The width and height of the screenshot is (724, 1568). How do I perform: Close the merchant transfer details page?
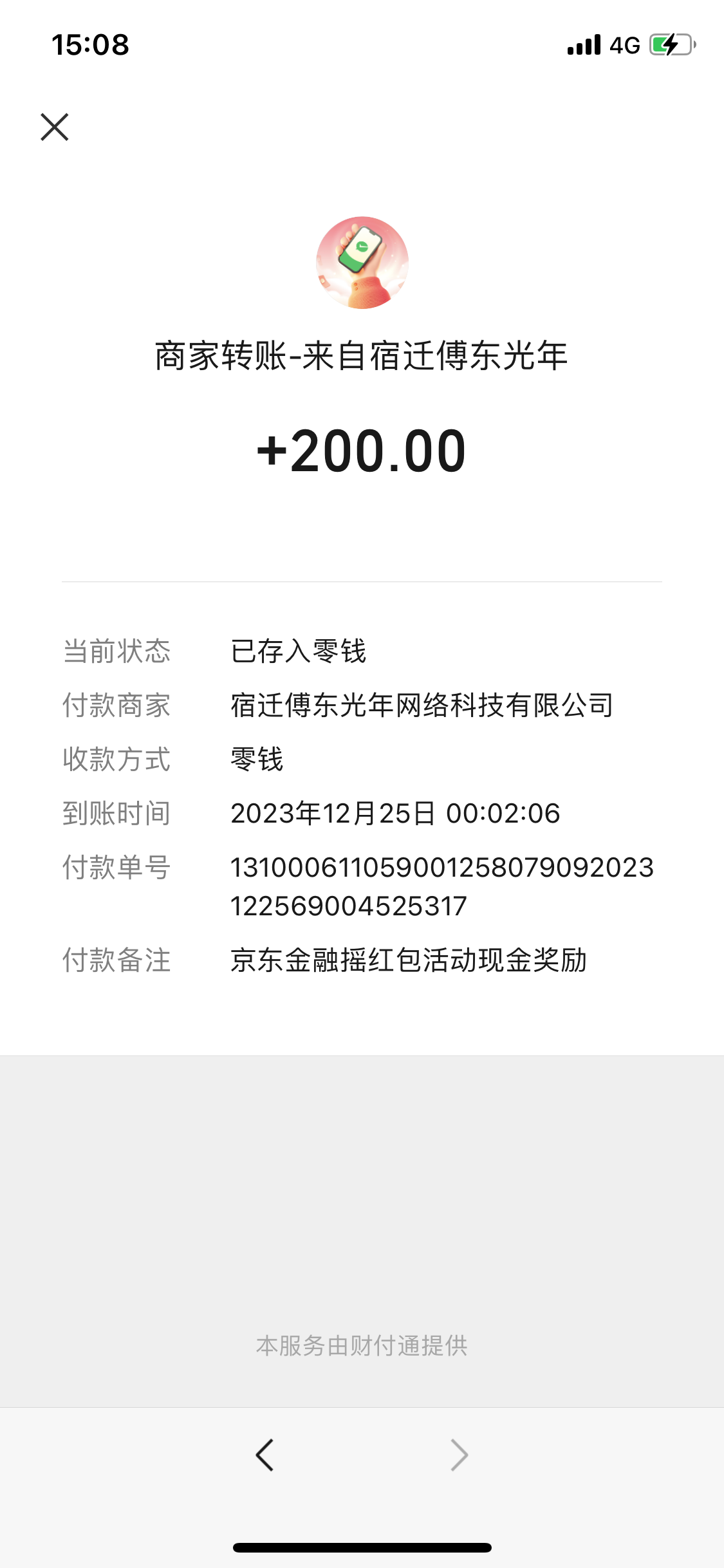55,127
